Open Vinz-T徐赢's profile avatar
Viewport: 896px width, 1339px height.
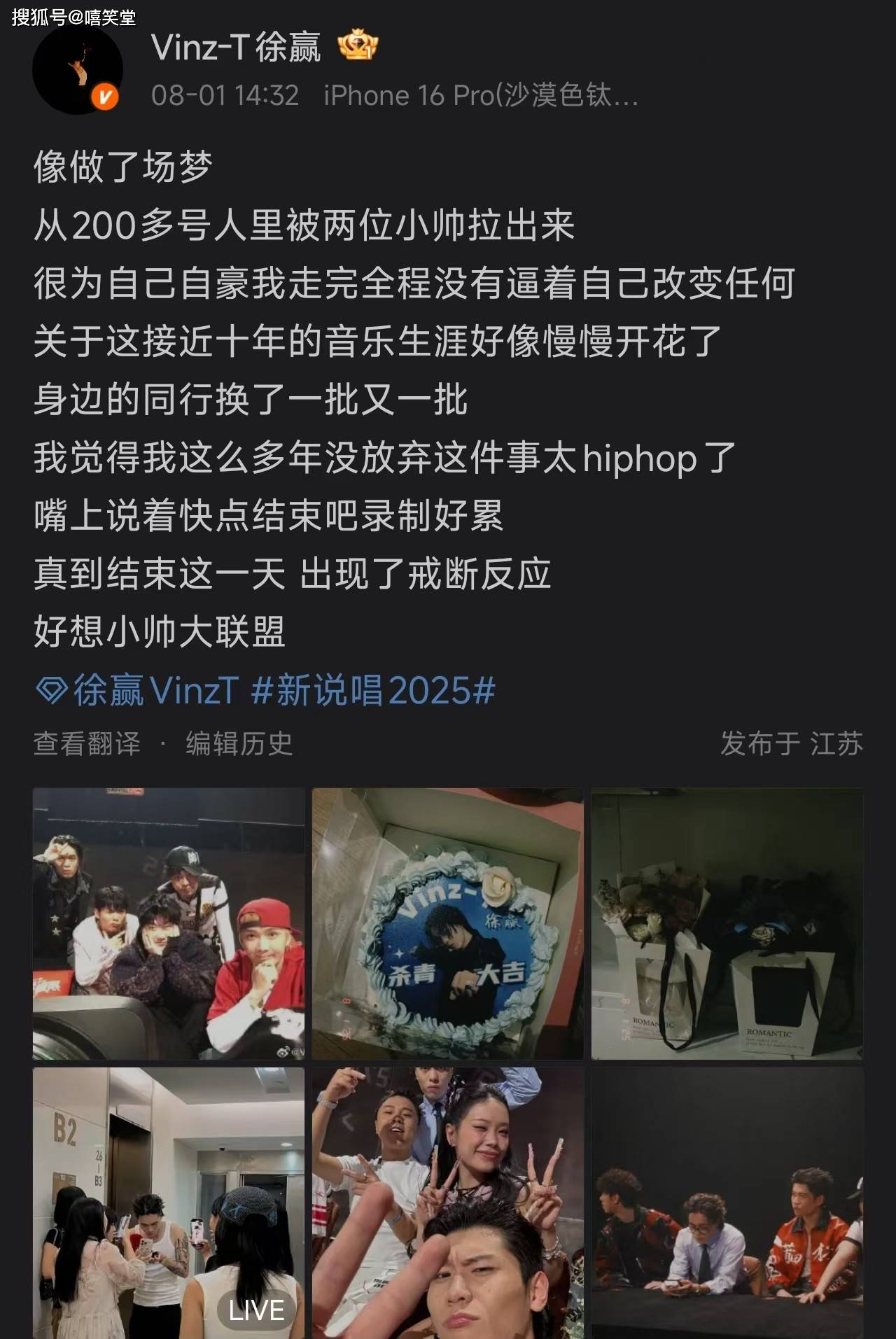pos(77,70)
